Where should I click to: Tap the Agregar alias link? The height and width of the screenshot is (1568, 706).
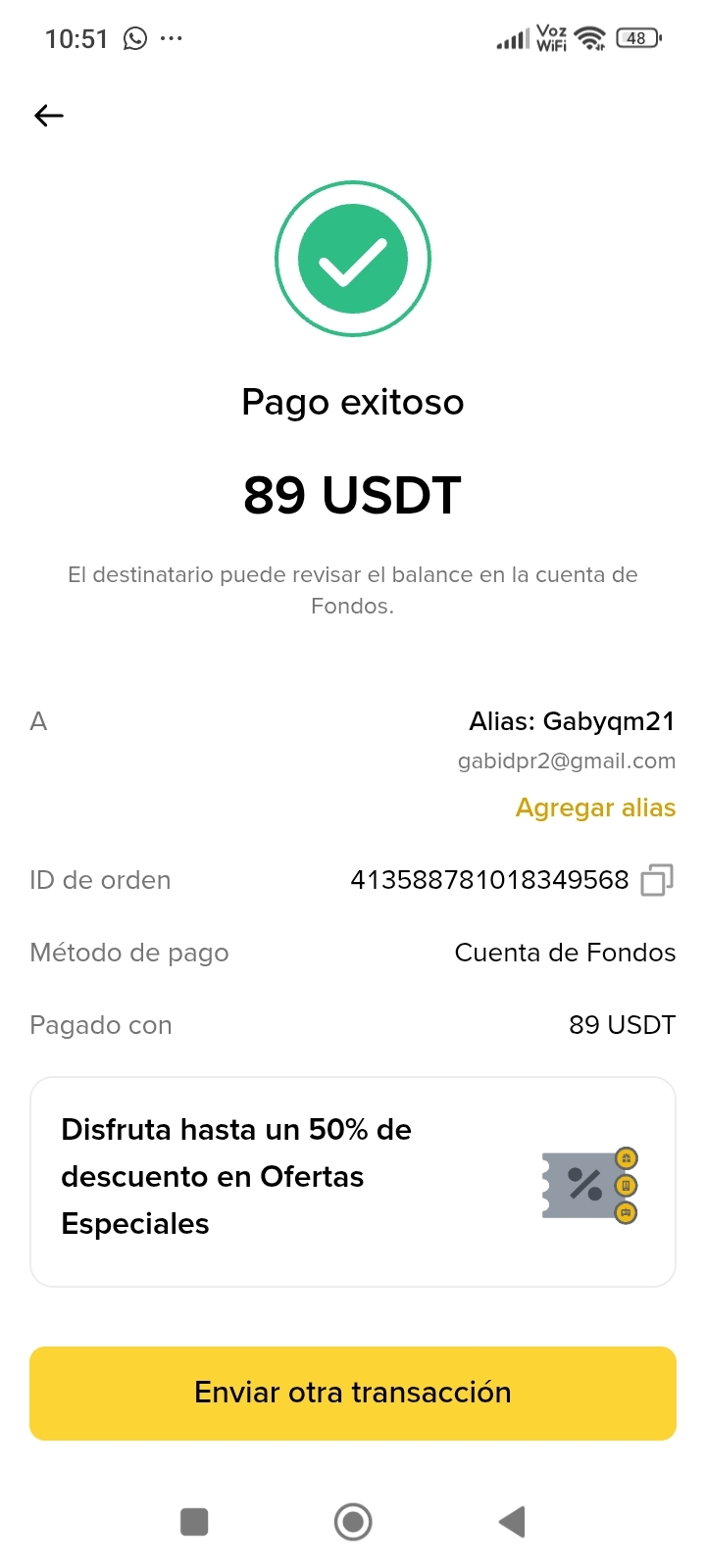coord(595,808)
